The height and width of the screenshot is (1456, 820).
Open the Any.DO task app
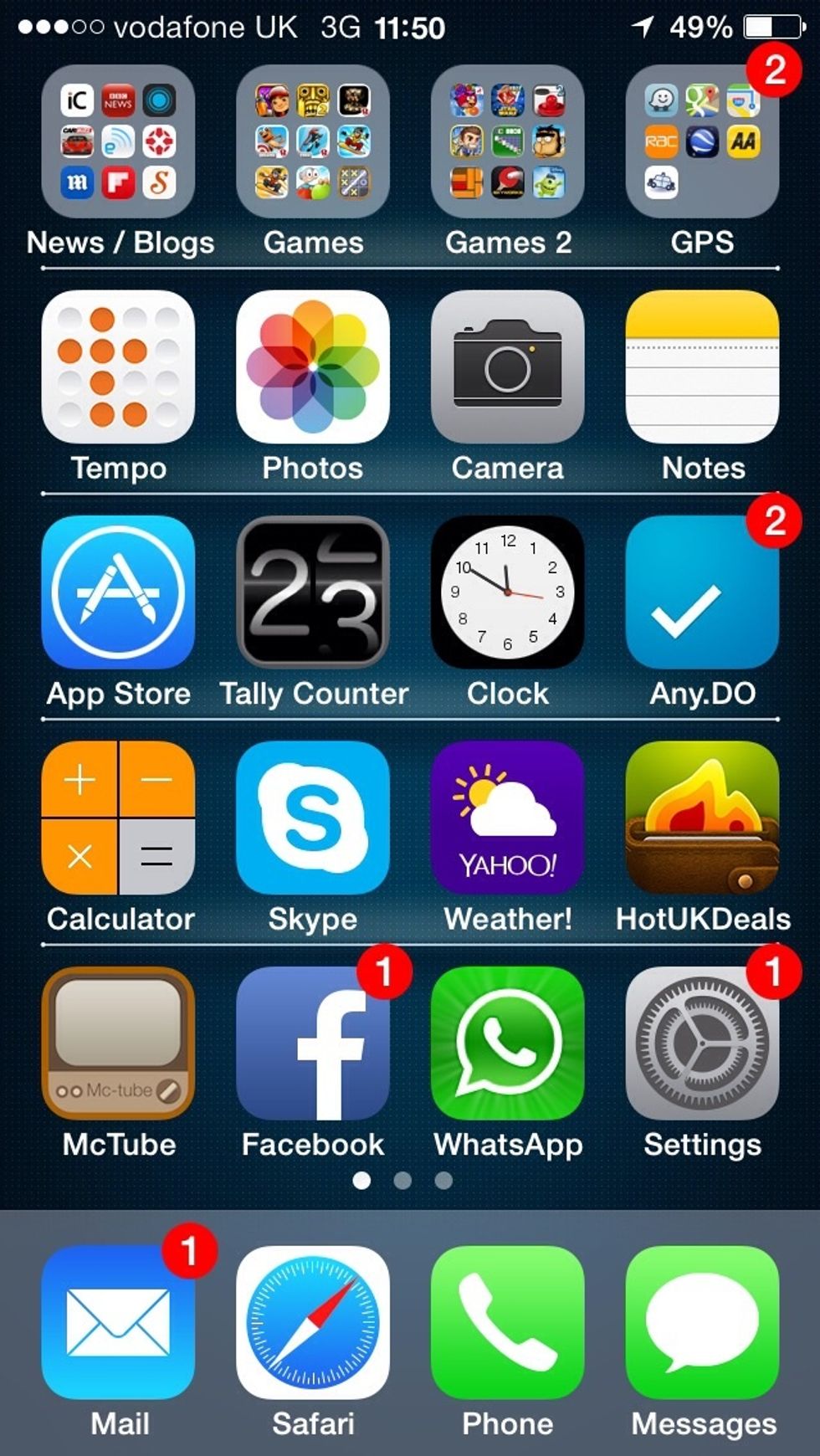[702, 592]
